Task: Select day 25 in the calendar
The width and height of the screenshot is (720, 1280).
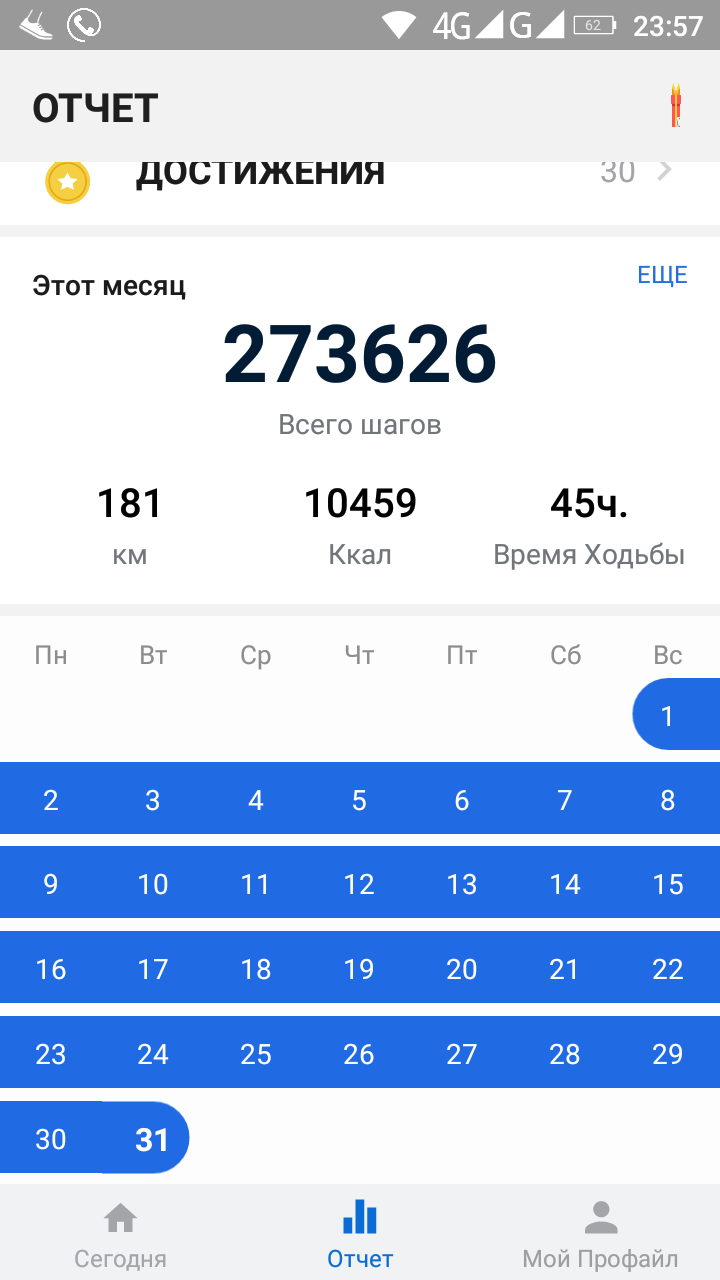Action: pos(256,1054)
